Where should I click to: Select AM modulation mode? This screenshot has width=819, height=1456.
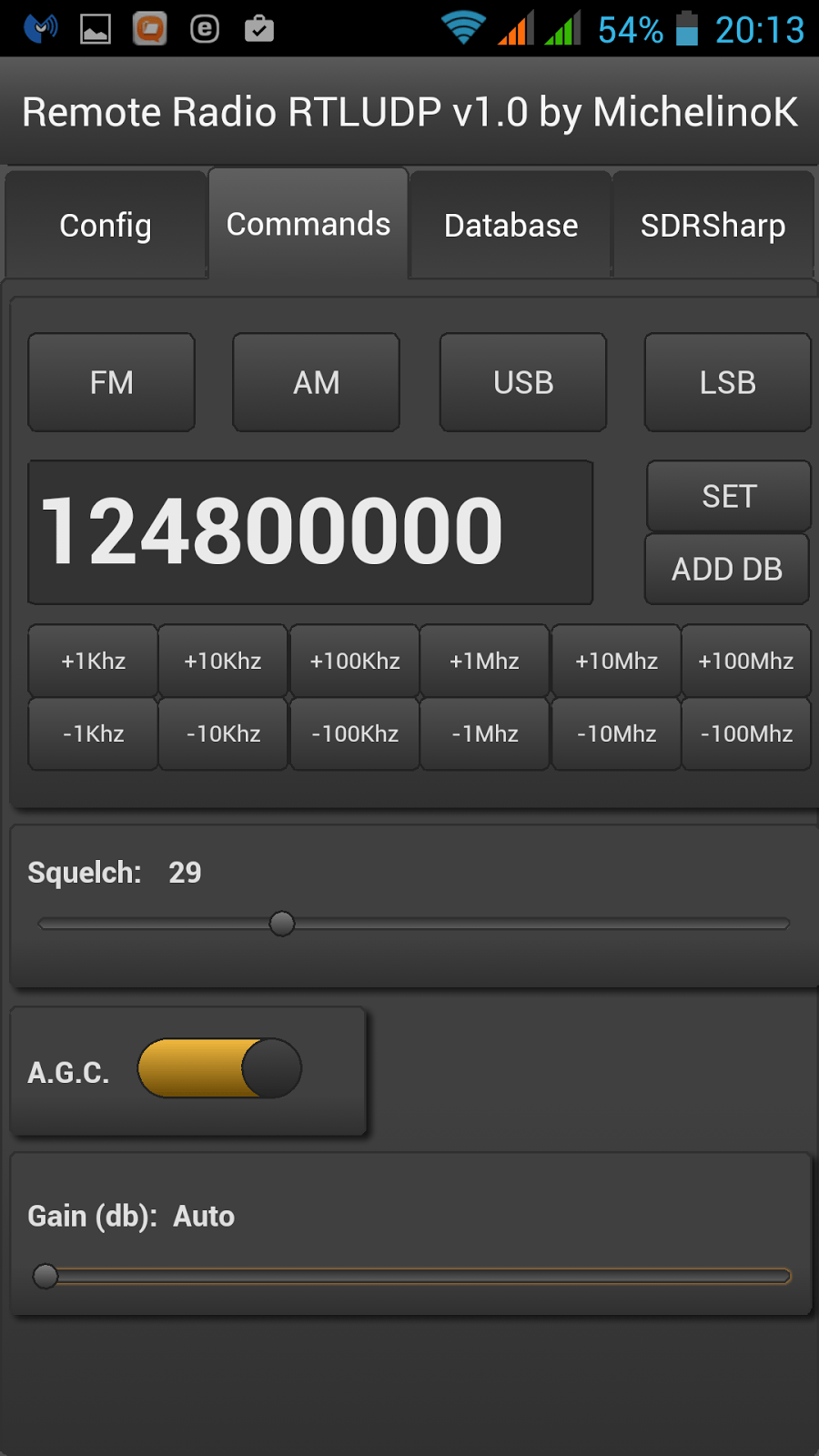click(316, 382)
